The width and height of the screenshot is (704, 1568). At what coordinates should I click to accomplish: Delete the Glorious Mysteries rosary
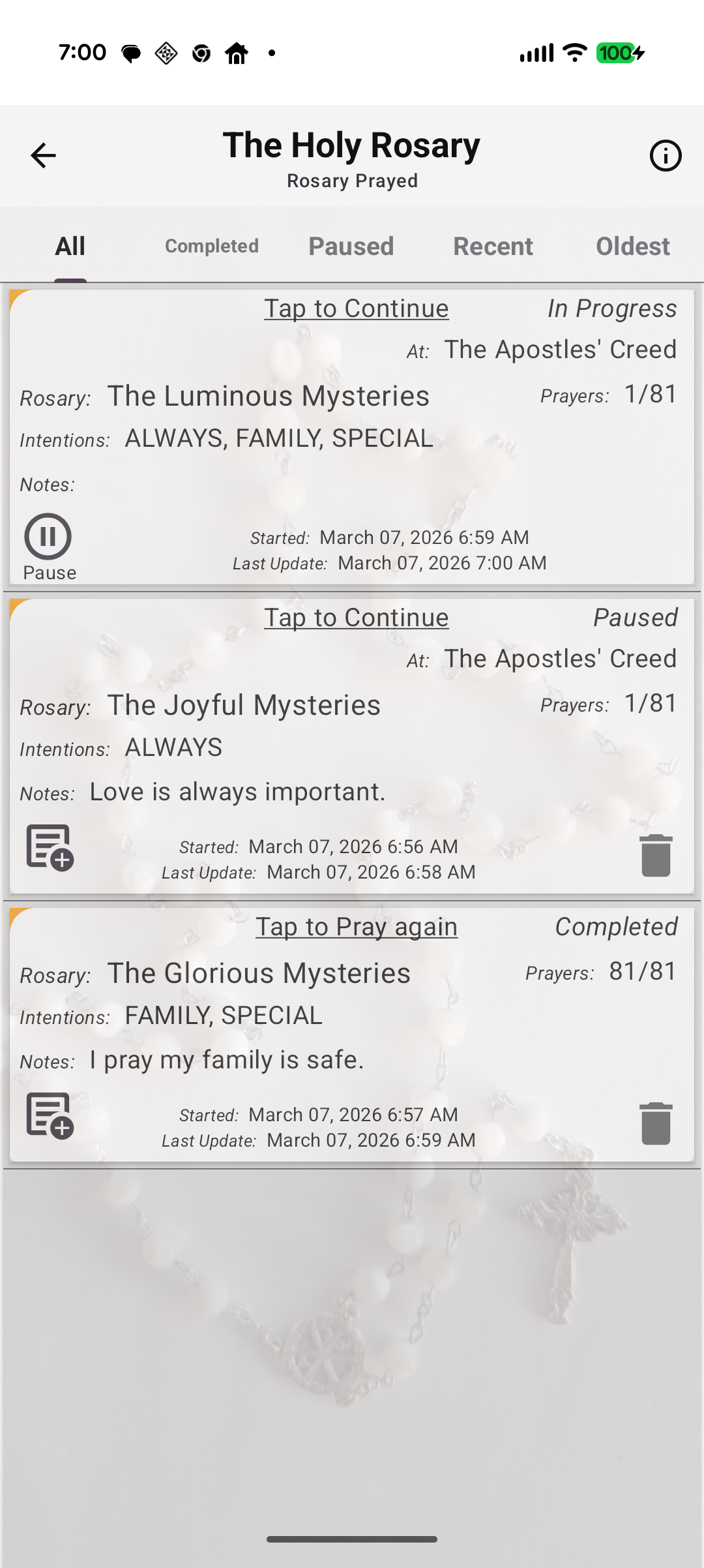click(656, 1123)
